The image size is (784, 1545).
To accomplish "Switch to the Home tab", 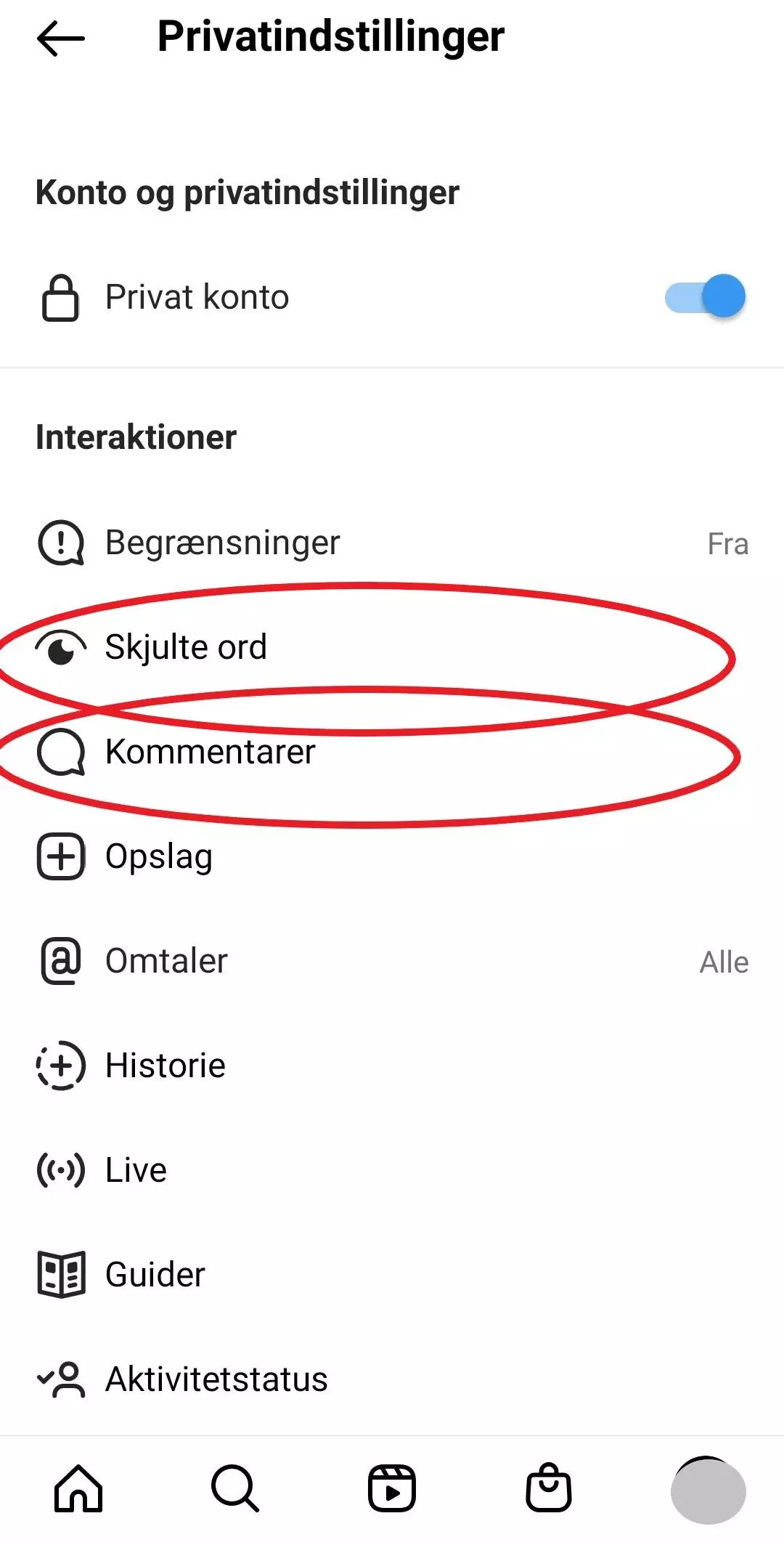I will pyautogui.click(x=78, y=1488).
